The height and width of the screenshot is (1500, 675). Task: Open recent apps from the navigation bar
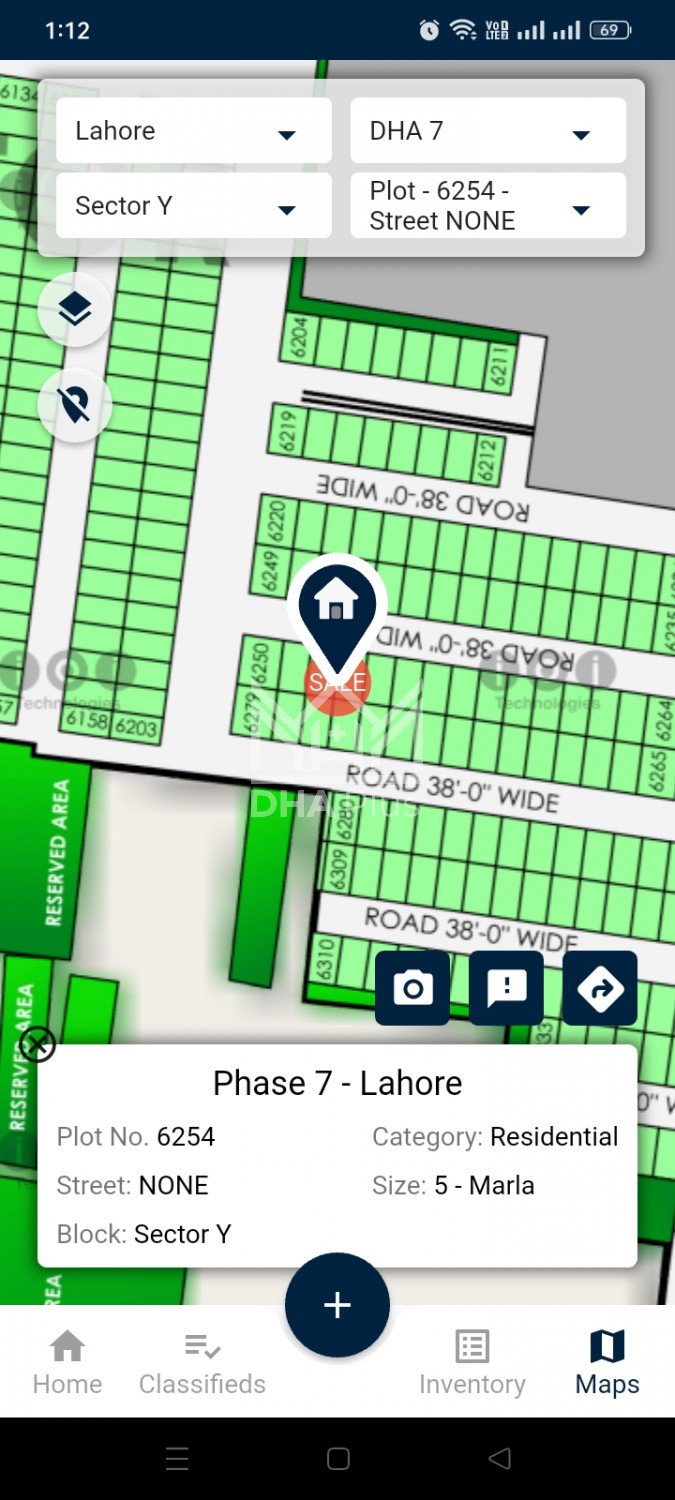177,1459
